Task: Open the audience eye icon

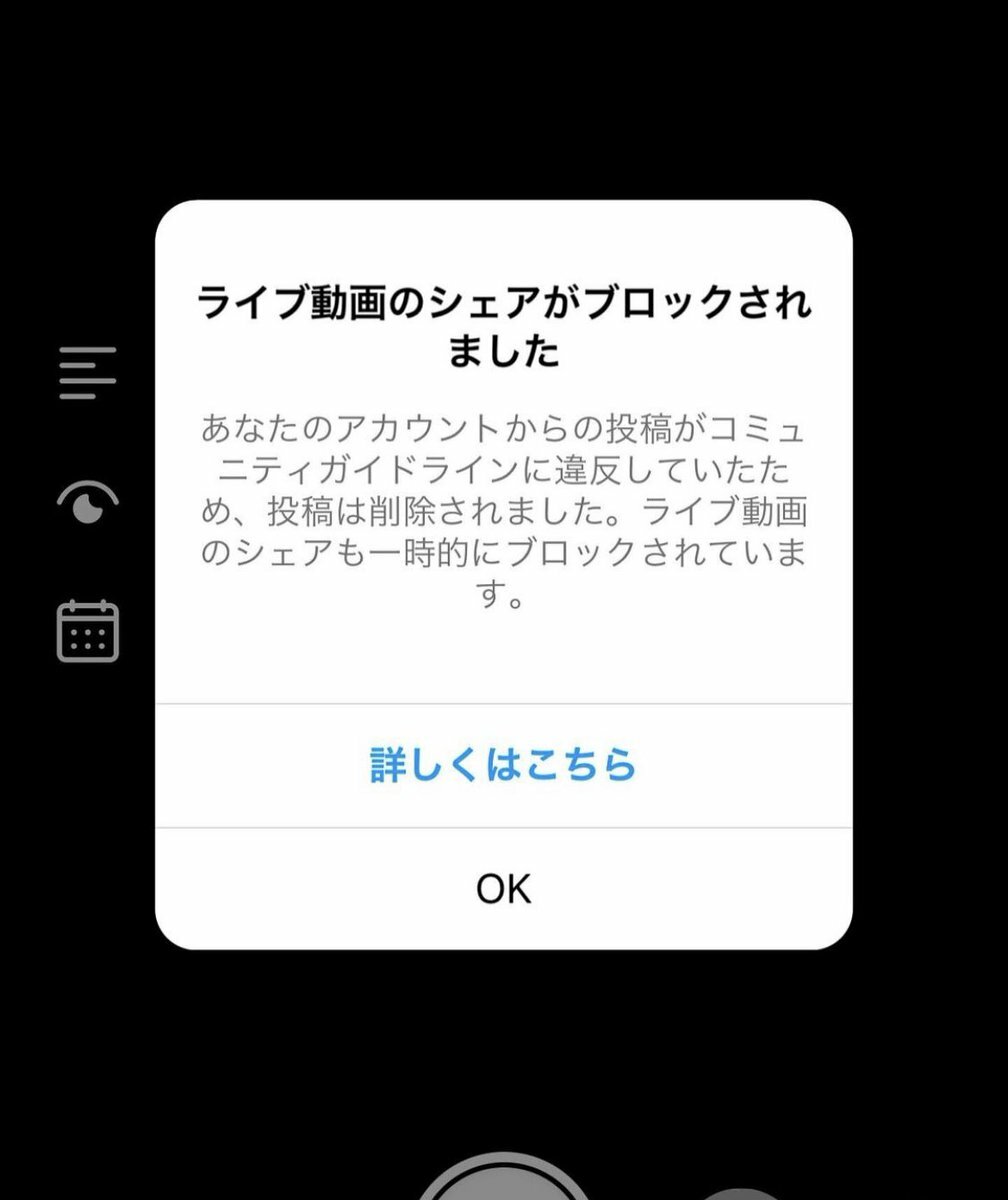Action: coord(88,503)
